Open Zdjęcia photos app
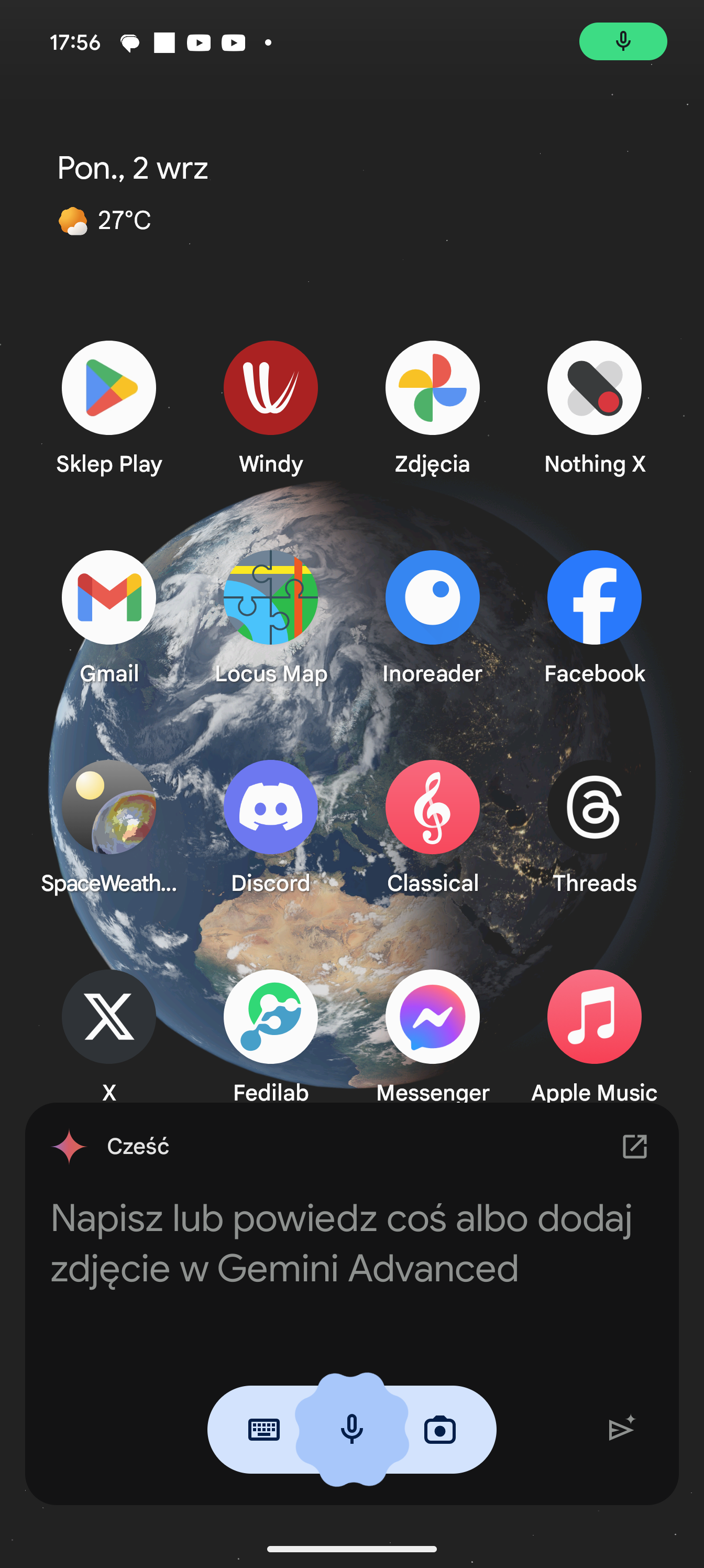 point(433,388)
